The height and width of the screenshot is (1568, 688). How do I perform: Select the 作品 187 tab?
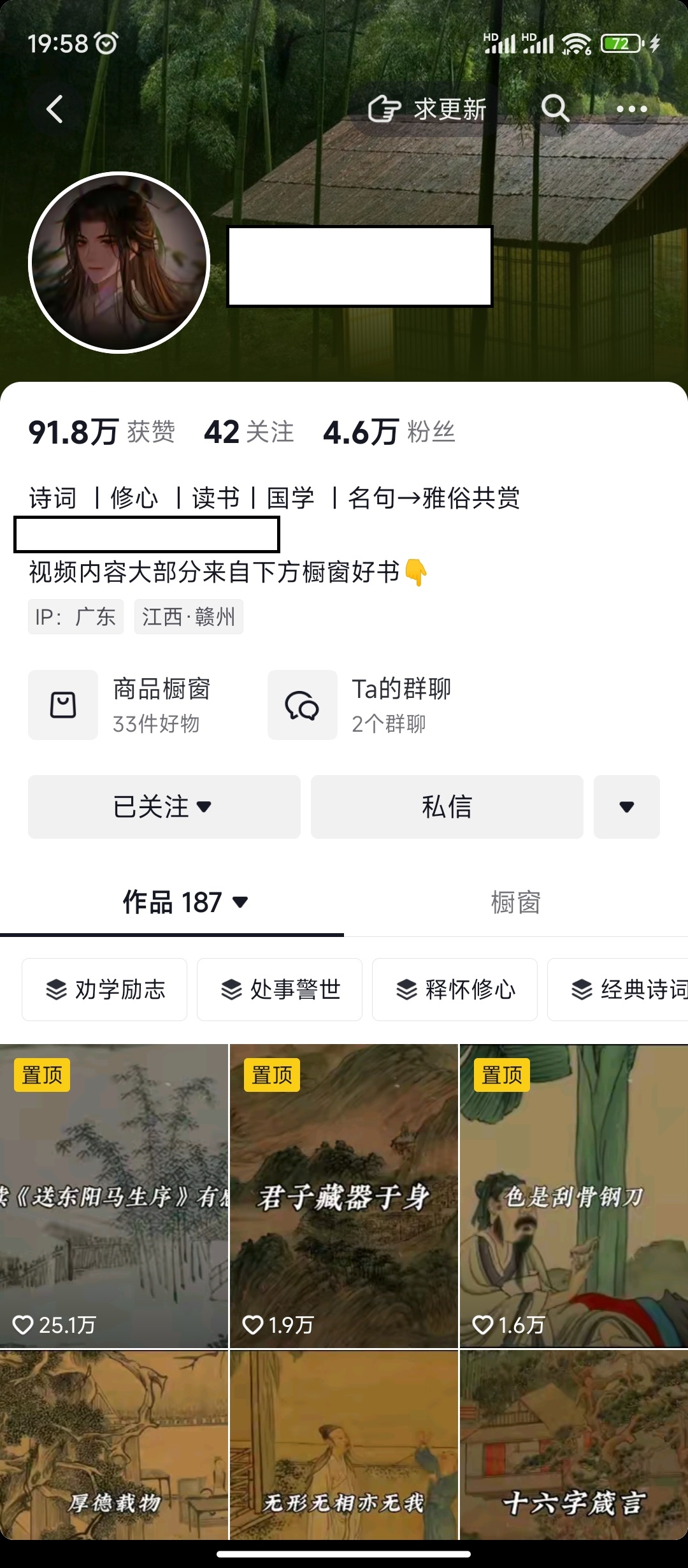tap(185, 903)
